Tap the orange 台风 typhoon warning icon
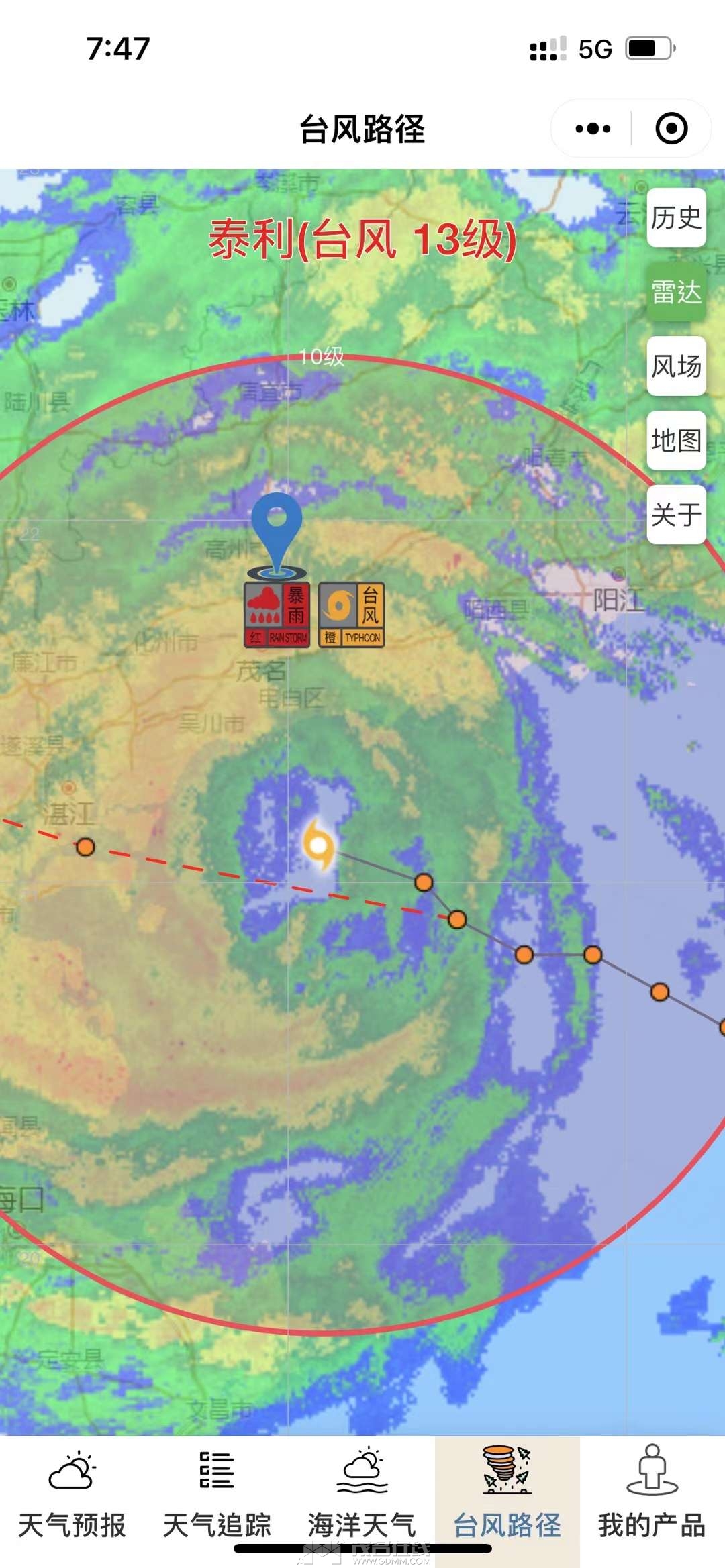Viewport: 725px width, 1568px height. pos(351,615)
